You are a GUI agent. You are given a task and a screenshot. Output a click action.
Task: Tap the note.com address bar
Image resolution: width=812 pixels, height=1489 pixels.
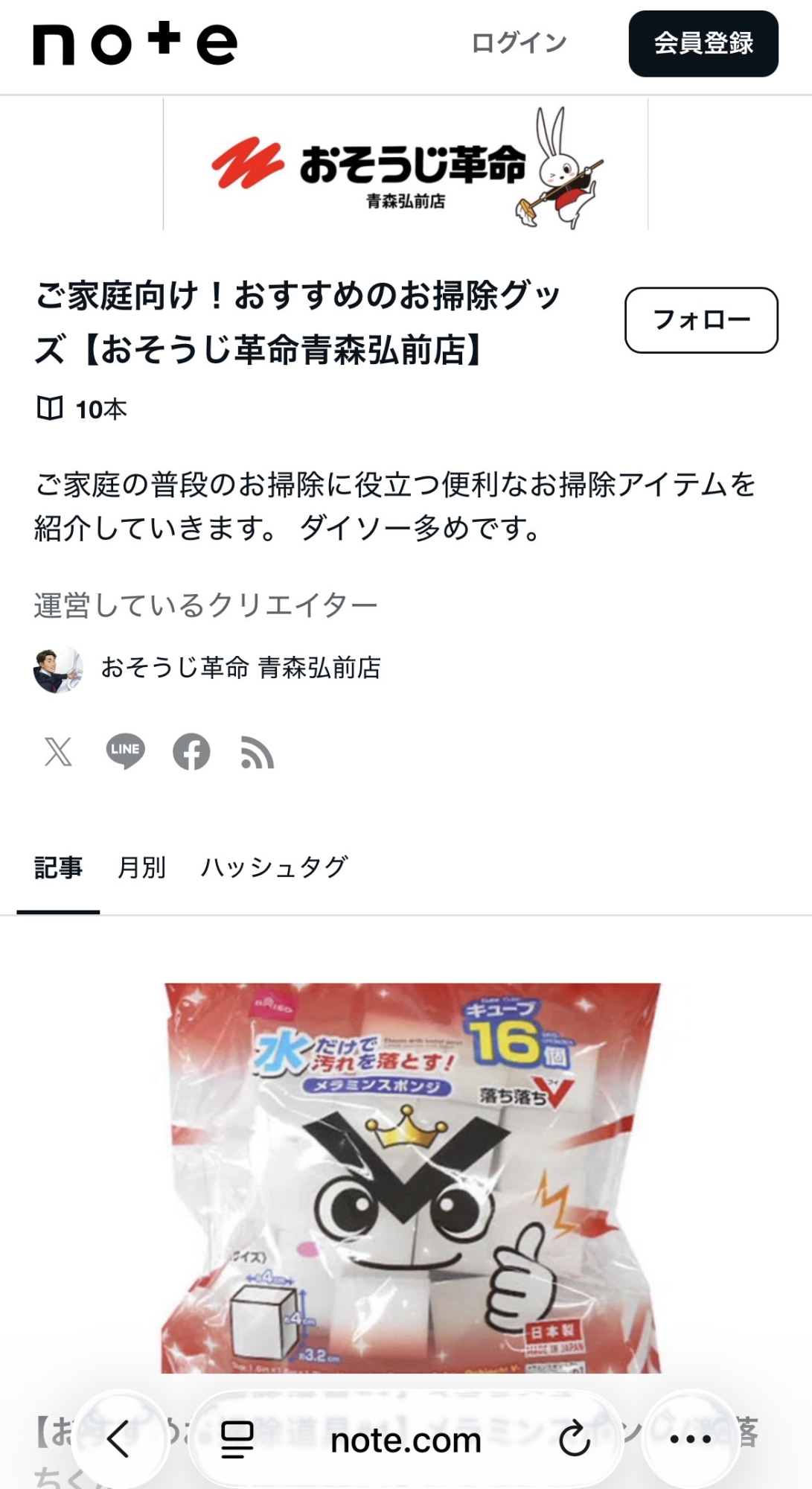(406, 1440)
